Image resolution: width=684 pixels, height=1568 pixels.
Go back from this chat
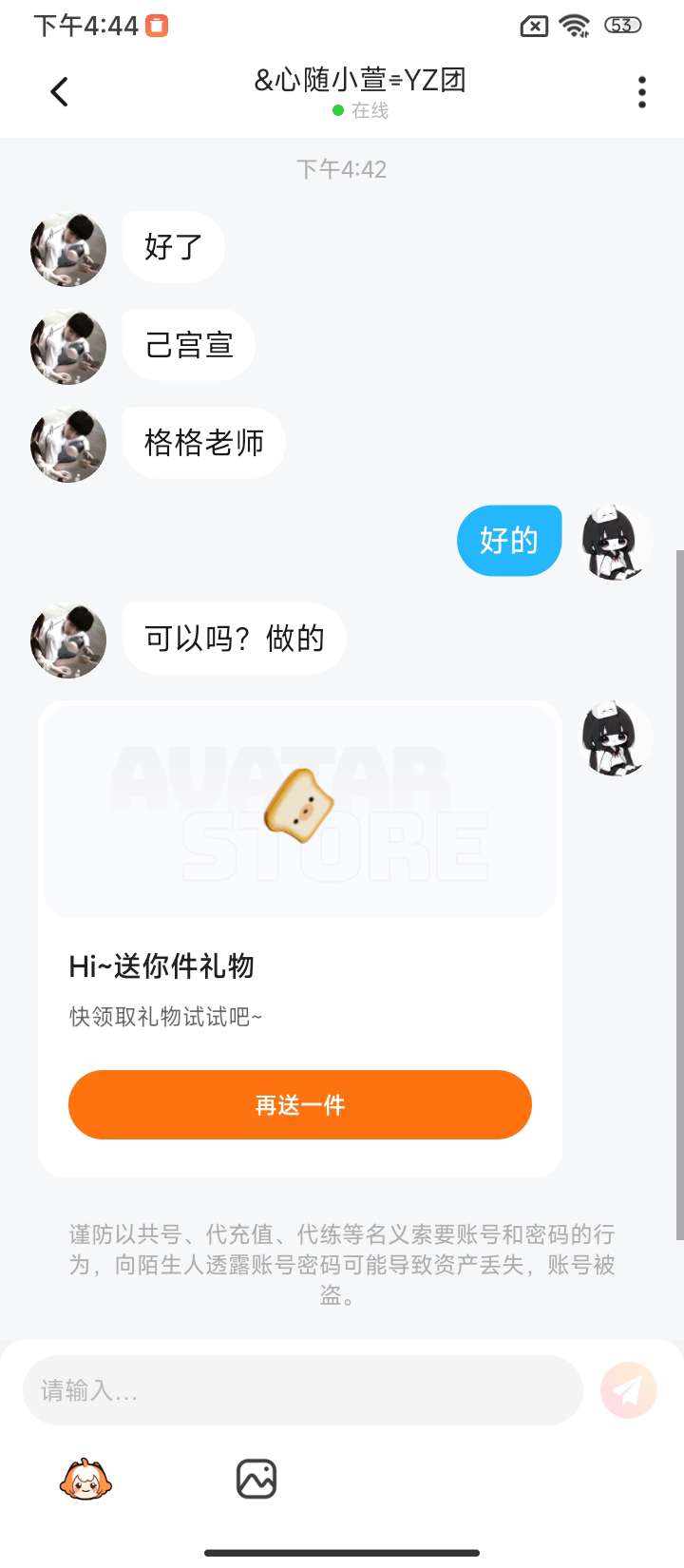pos(59,92)
